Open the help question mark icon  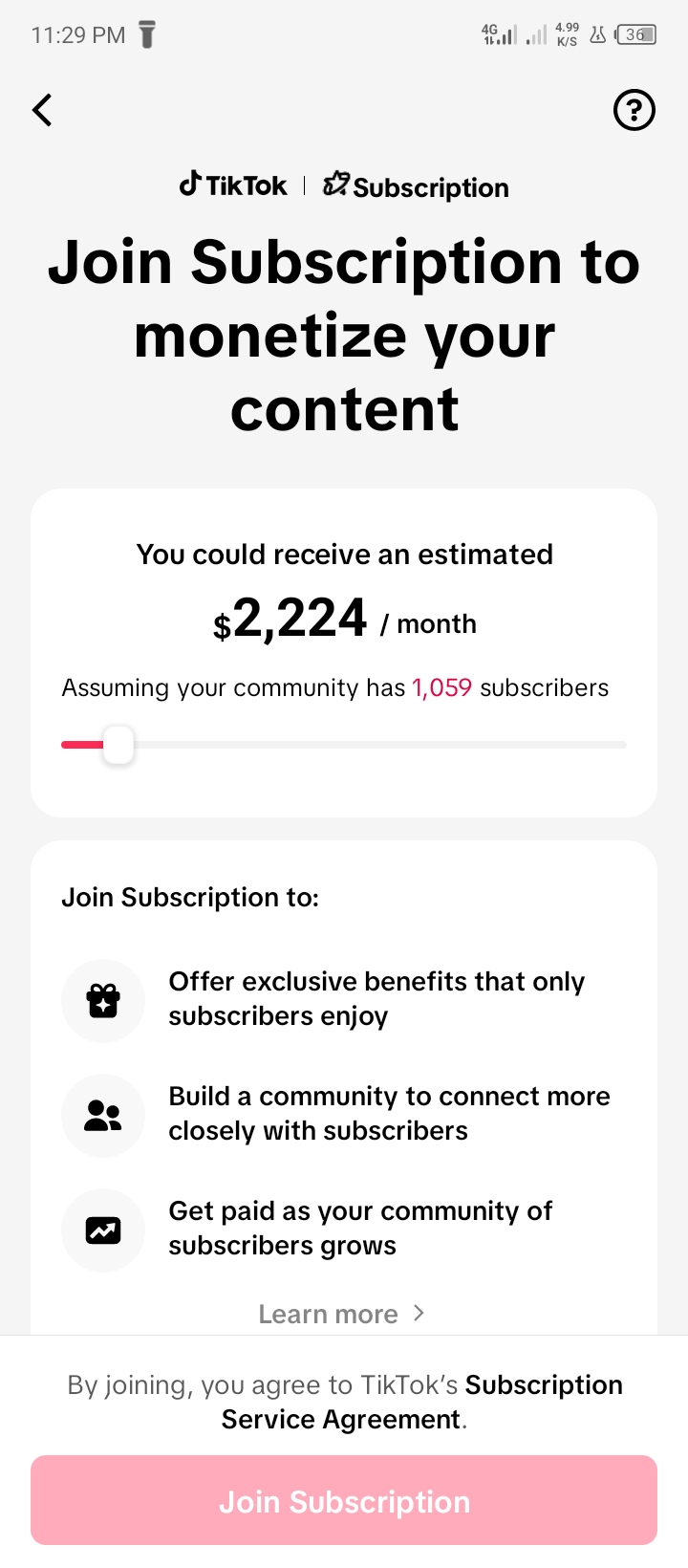coord(634,110)
